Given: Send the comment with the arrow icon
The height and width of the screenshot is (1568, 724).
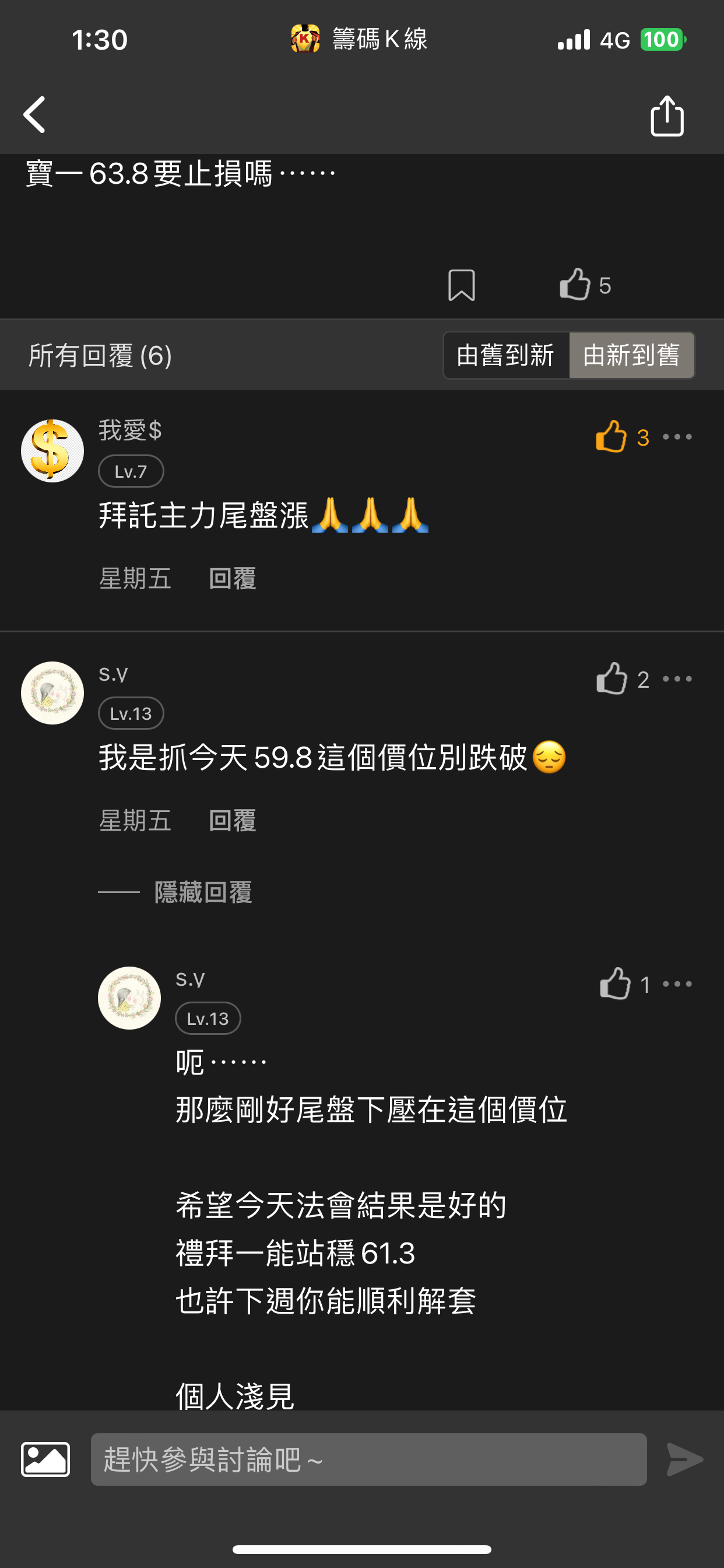Looking at the screenshot, I should [x=684, y=1459].
